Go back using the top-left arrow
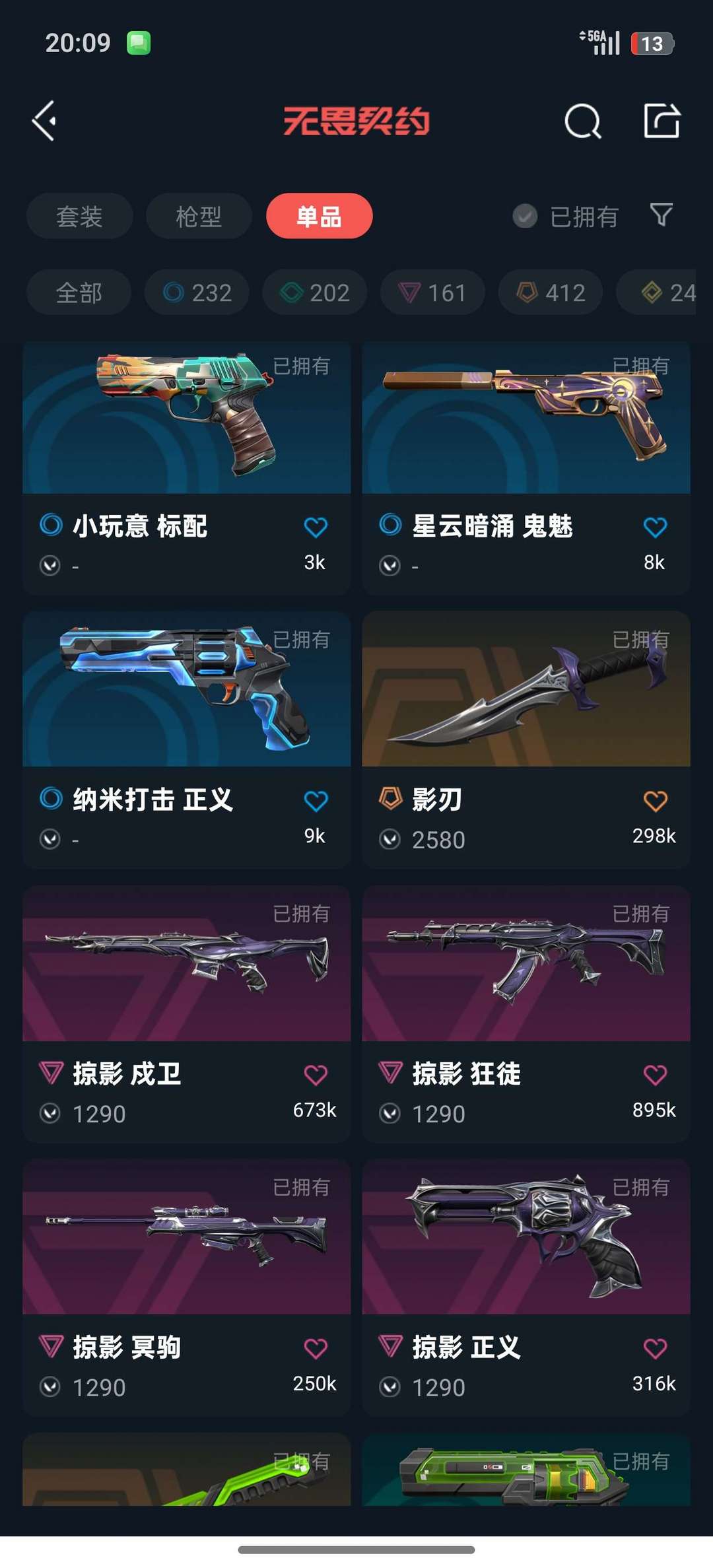 pos(44,121)
